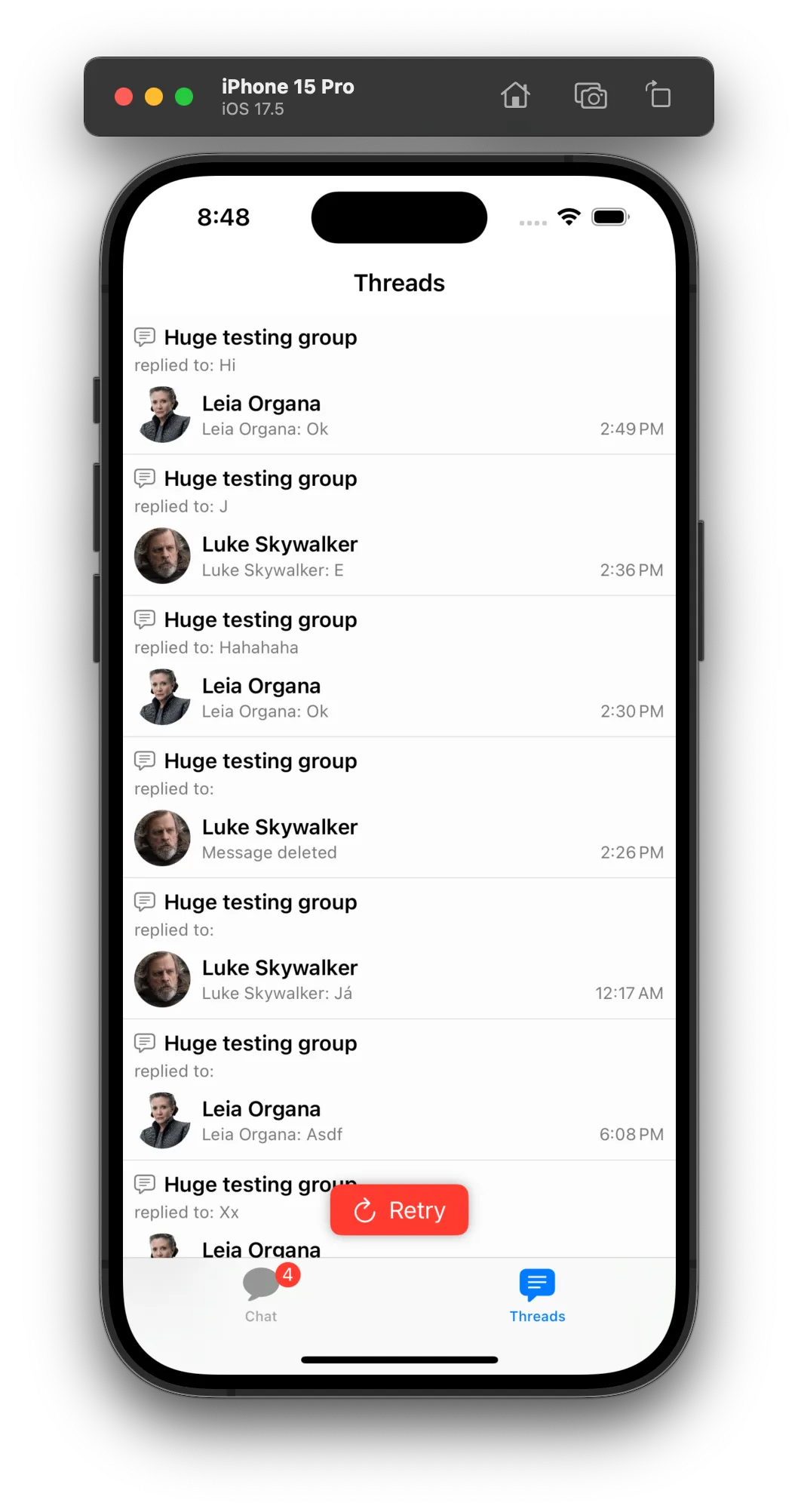Go to simulator home via house icon
Screen dimensions: 798x1512
[x=516, y=96]
